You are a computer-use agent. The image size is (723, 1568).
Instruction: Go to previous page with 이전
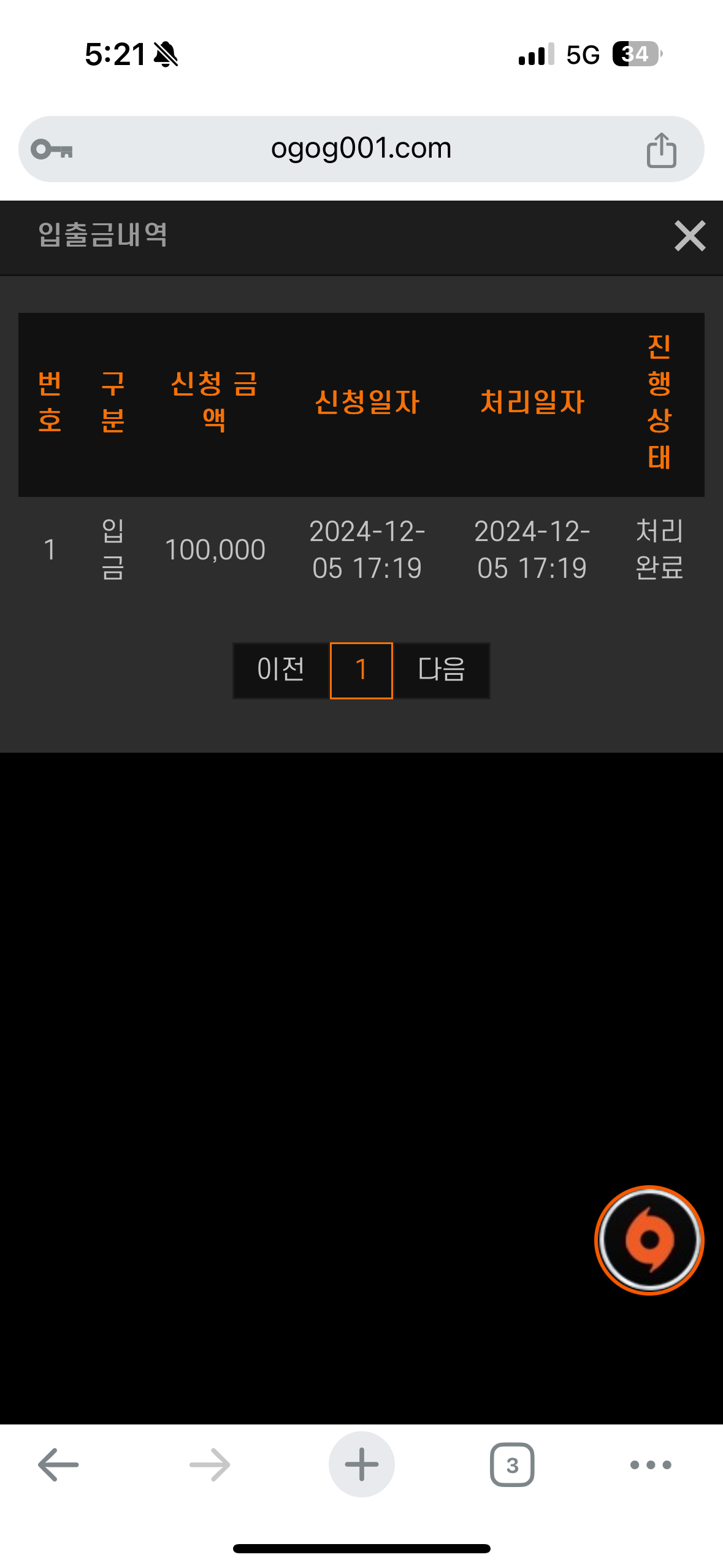point(281,670)
